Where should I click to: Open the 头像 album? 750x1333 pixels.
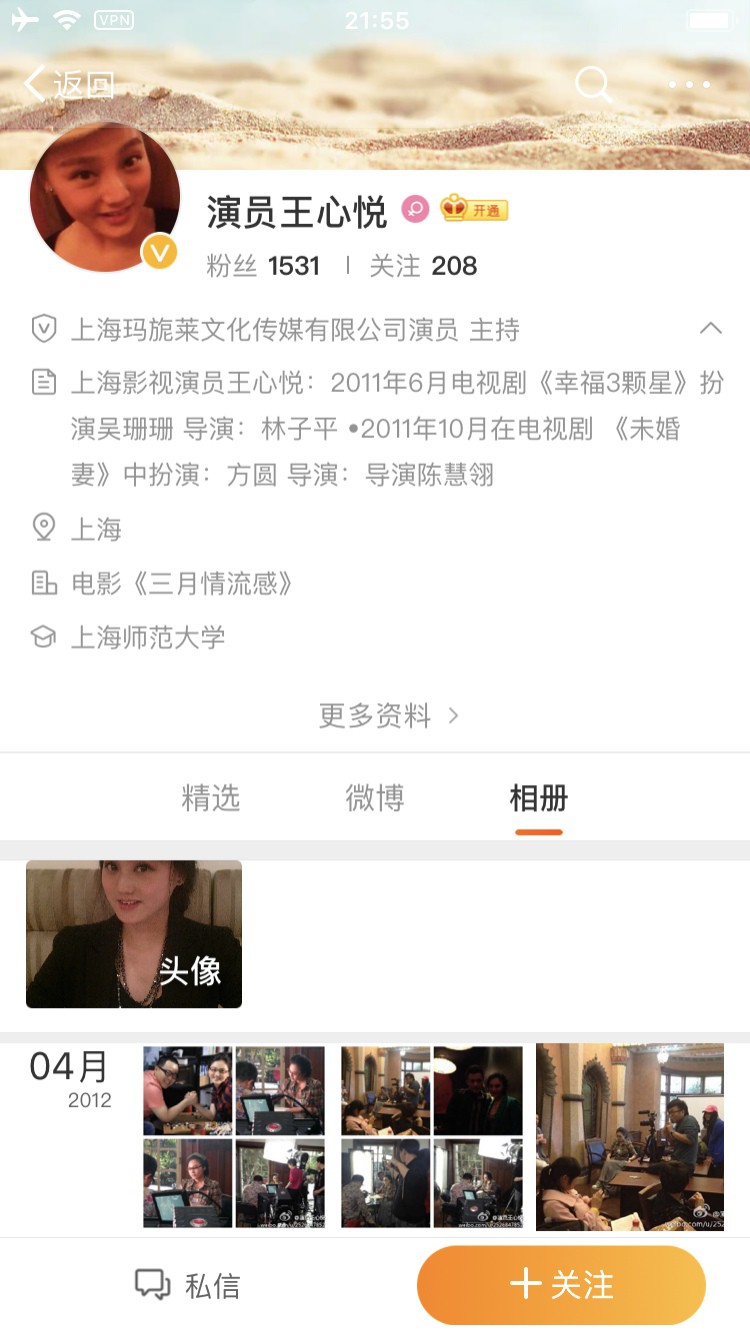tap(134, 934)
